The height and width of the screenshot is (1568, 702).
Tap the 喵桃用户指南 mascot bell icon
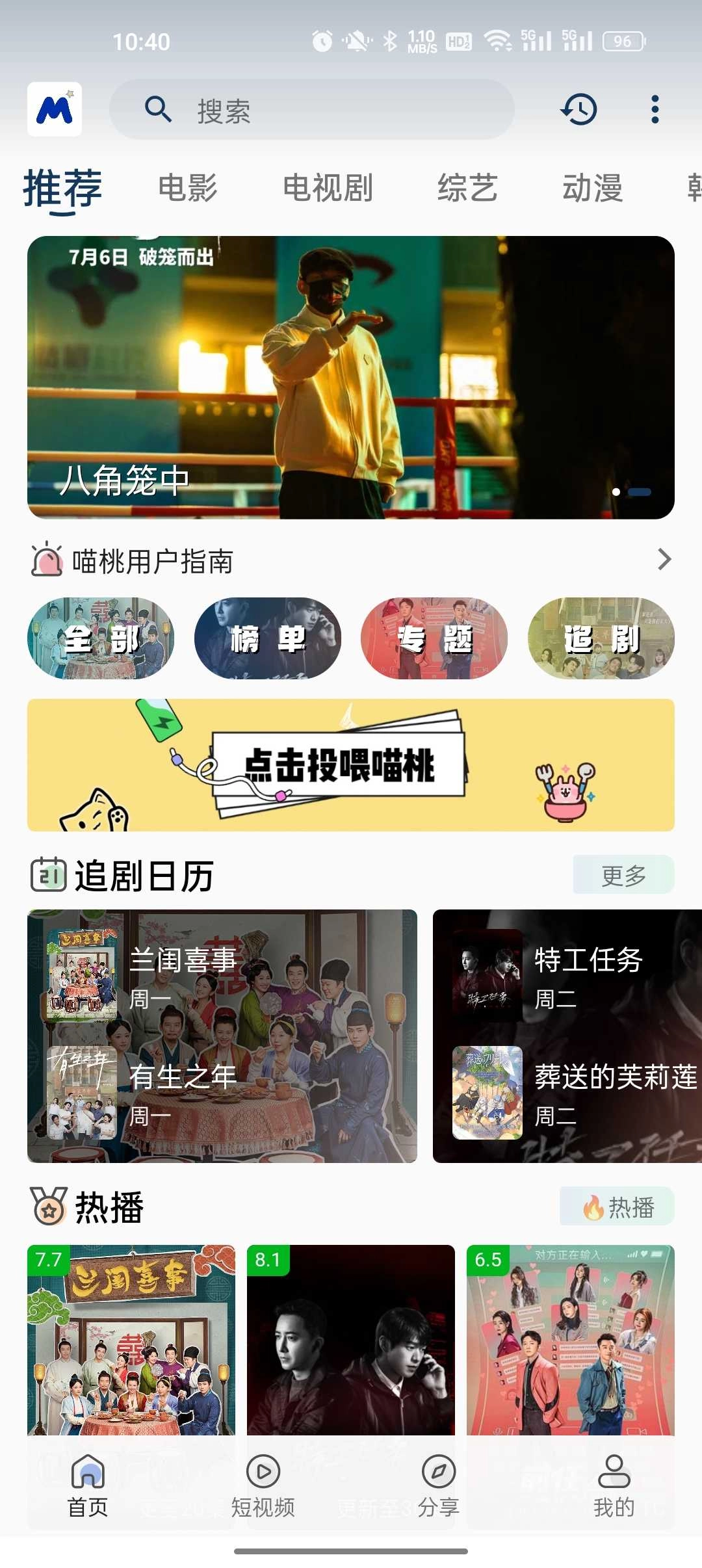[47, 560]
